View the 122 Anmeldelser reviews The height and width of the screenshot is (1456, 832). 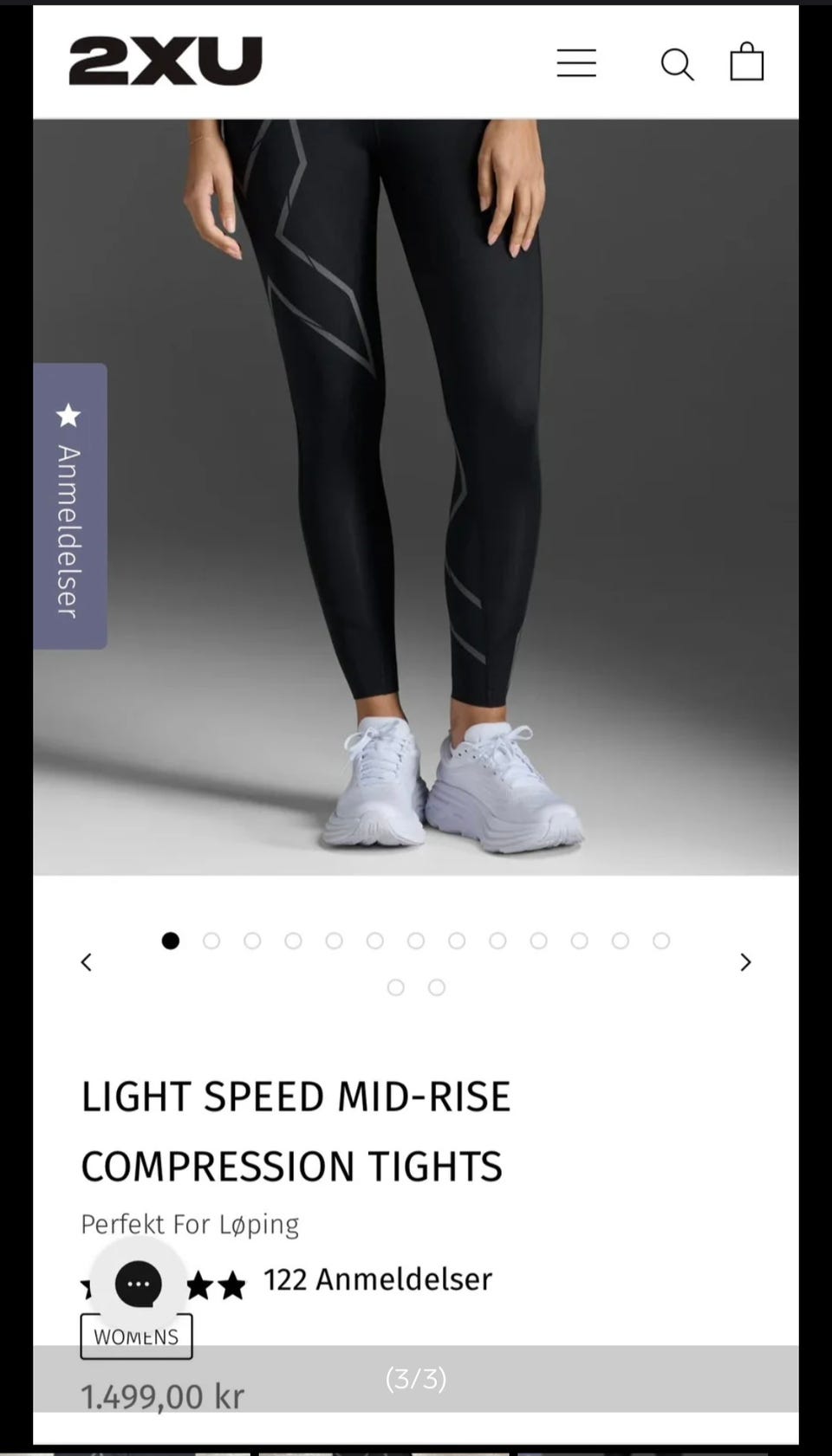[x=378, y=1279]
